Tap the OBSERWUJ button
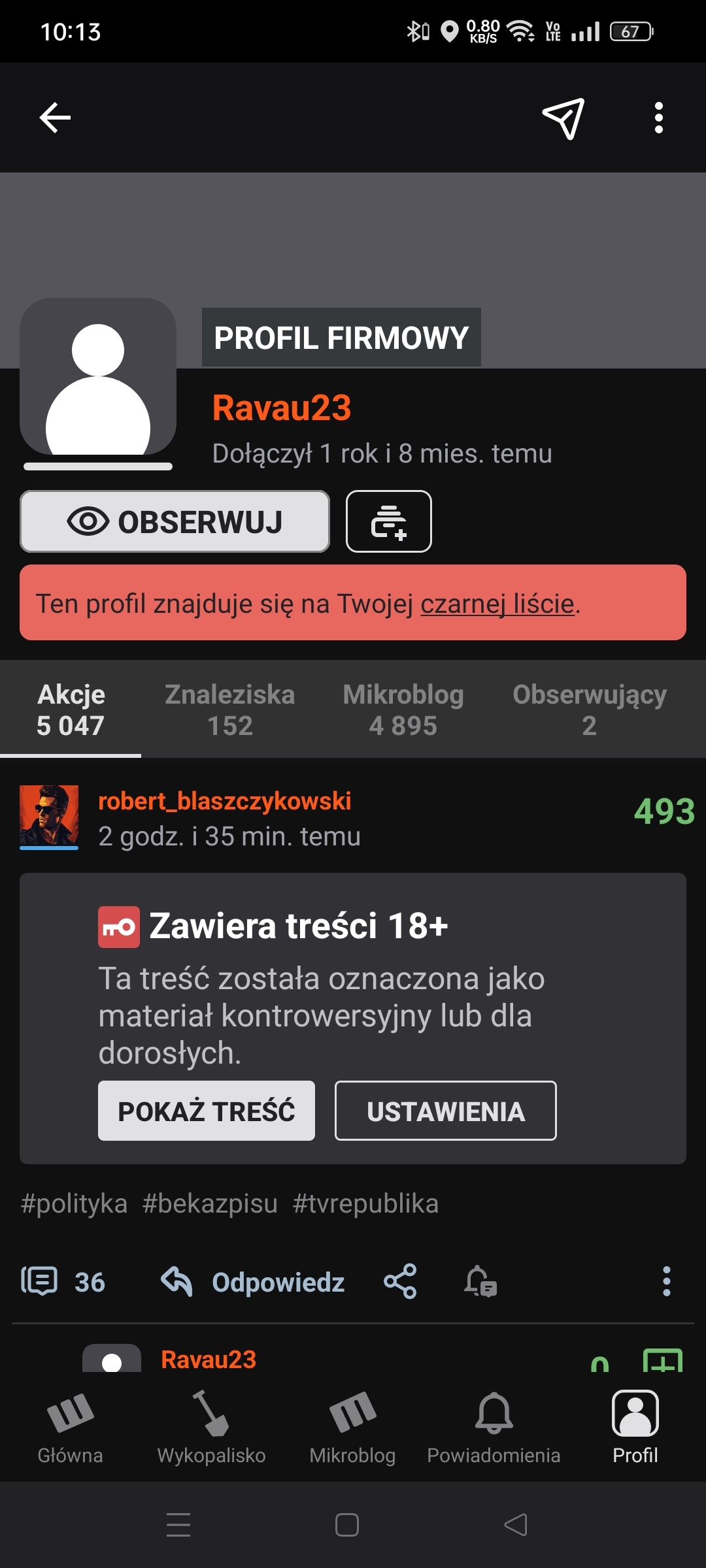The image size is (706, 1568). coord(175,521)
